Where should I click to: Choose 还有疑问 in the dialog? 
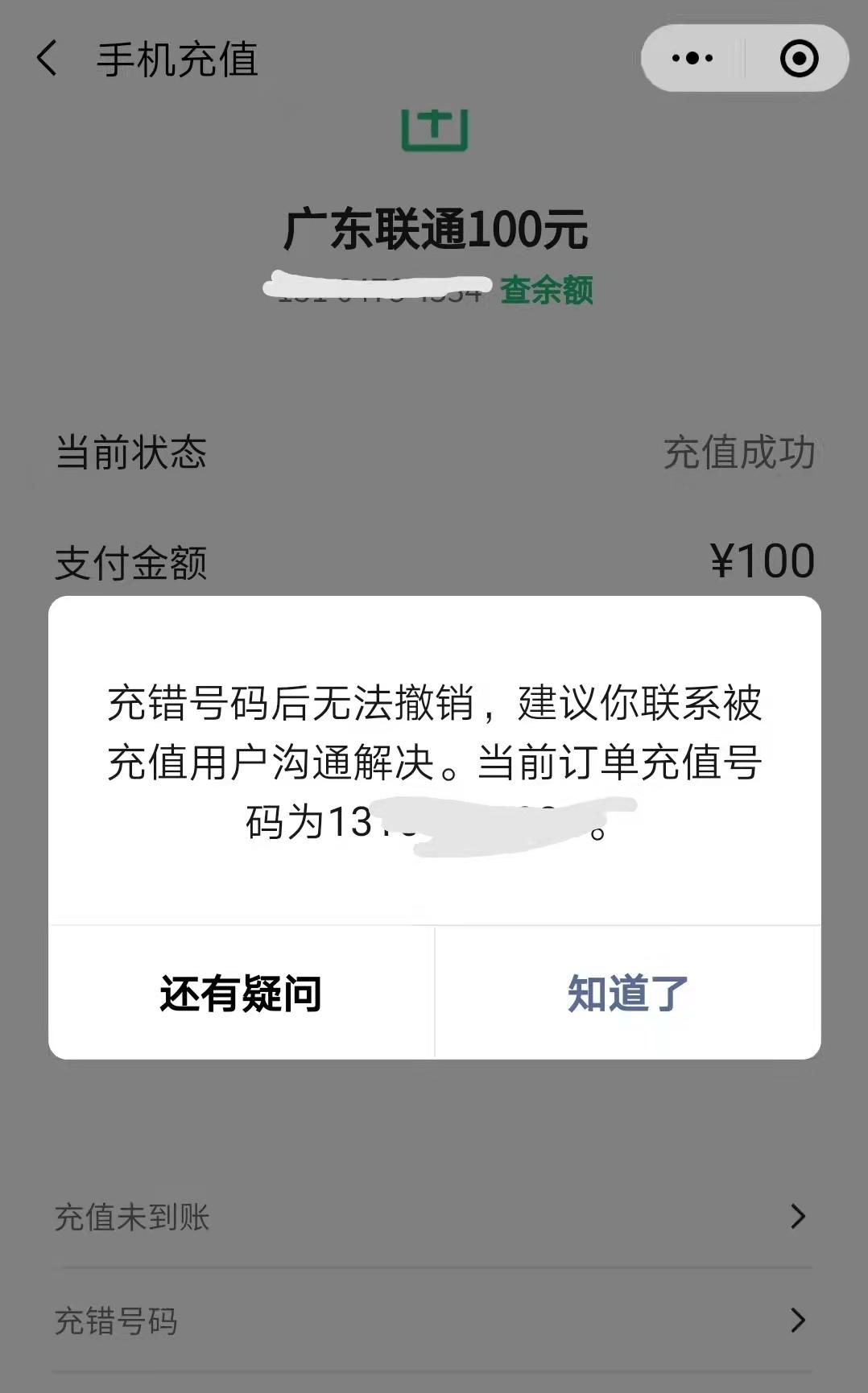(x=241, y=994)
